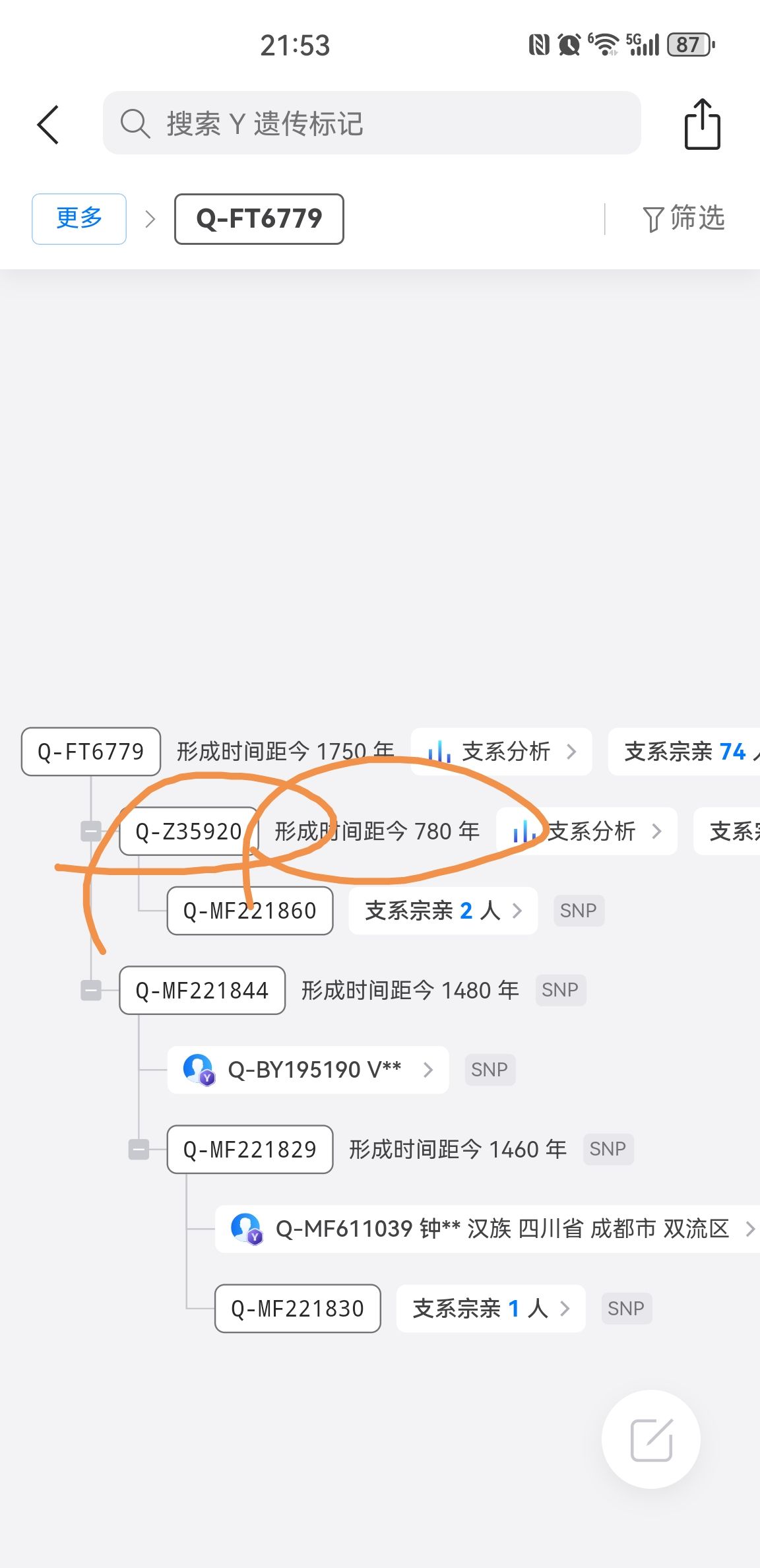
Task: Collapse the Q-MF221829 branch
Action: 139,1149
